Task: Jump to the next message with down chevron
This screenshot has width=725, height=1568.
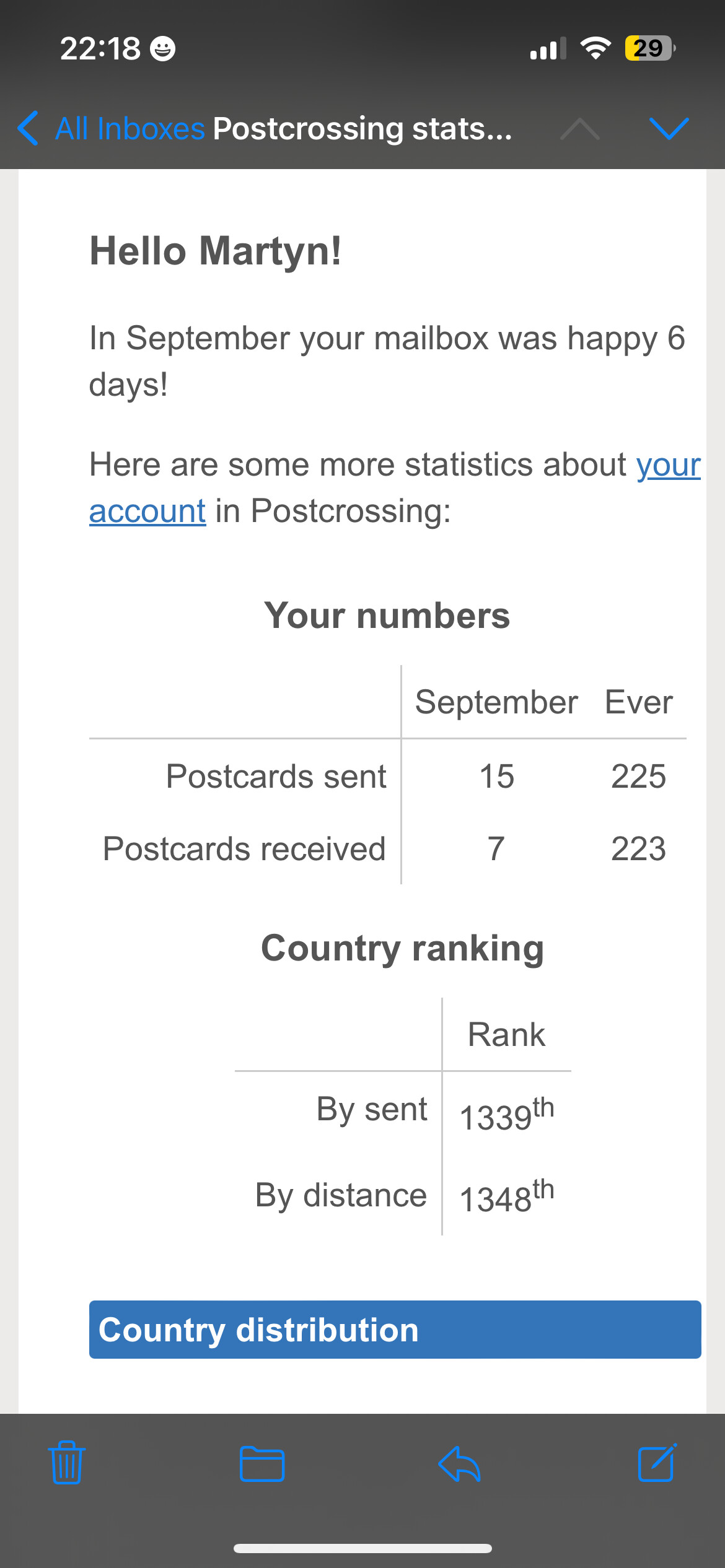Action: [669, 128]
